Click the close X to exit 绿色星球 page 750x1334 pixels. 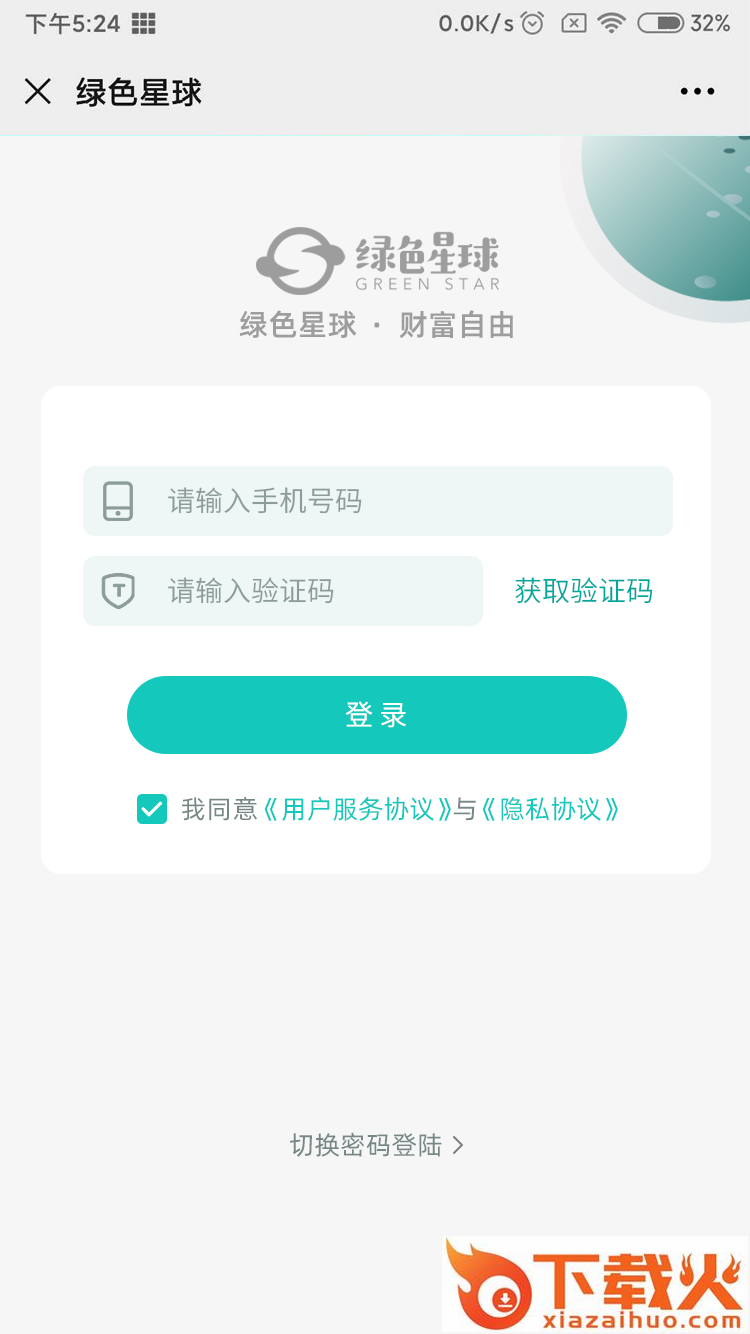(38, 91)
